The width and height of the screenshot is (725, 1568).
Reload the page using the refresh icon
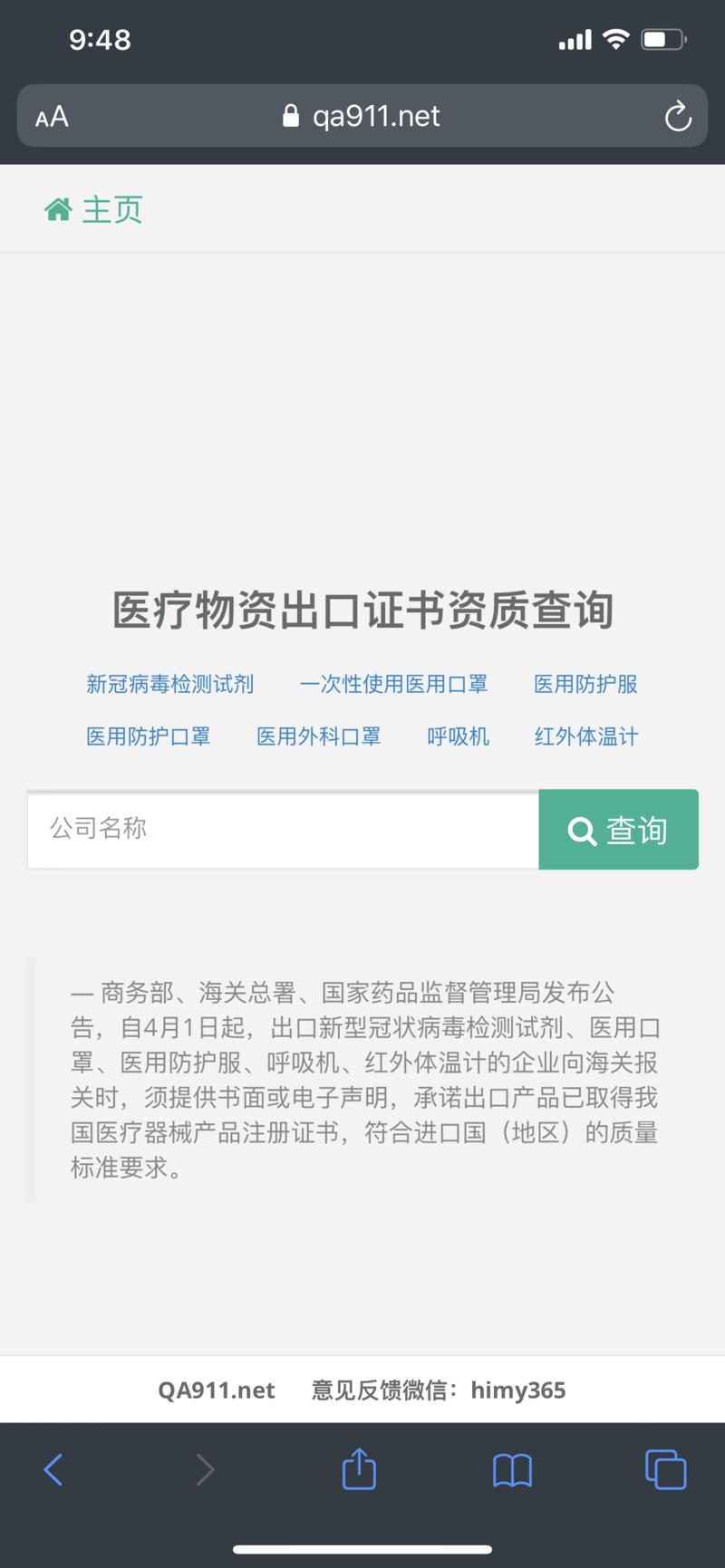point(678,116)
